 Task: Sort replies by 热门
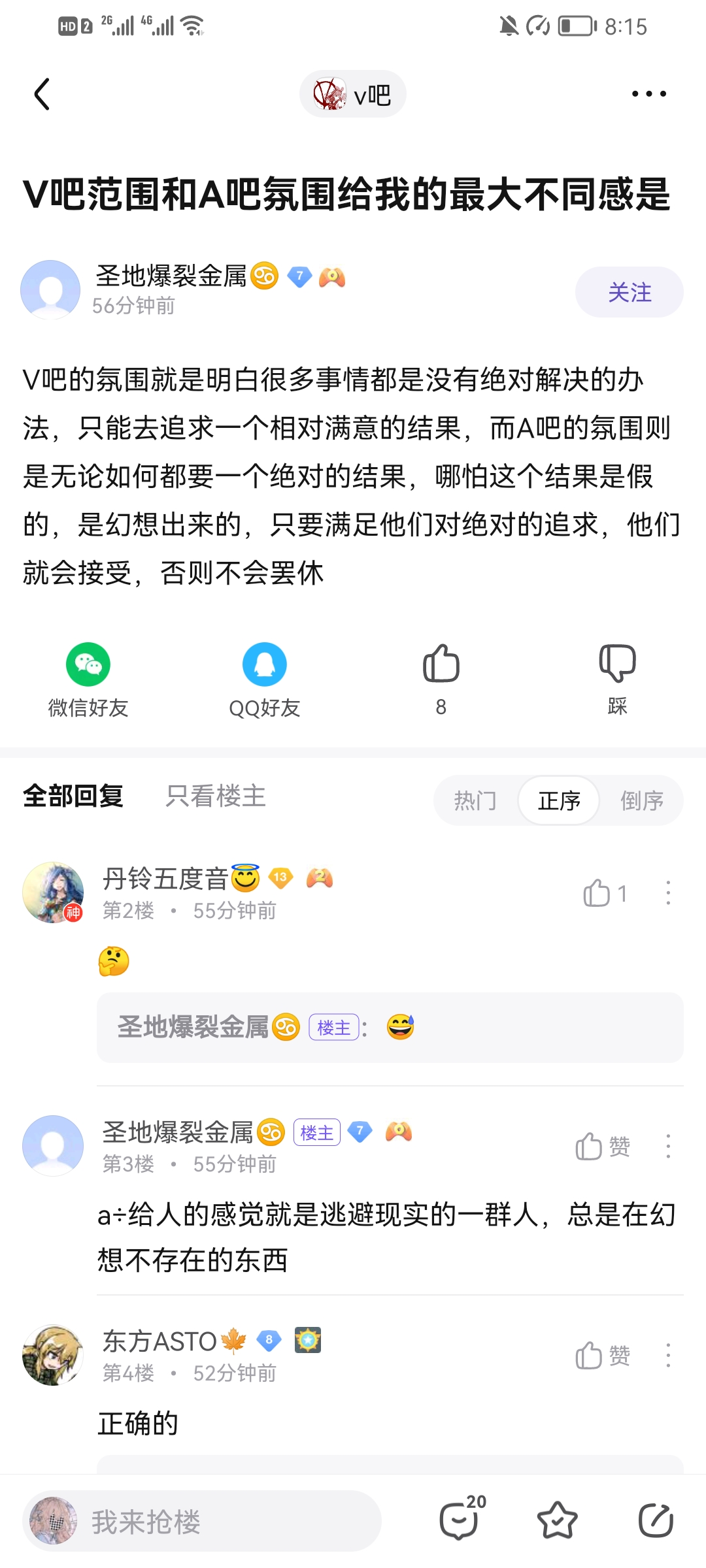click(x=475, y=800)
